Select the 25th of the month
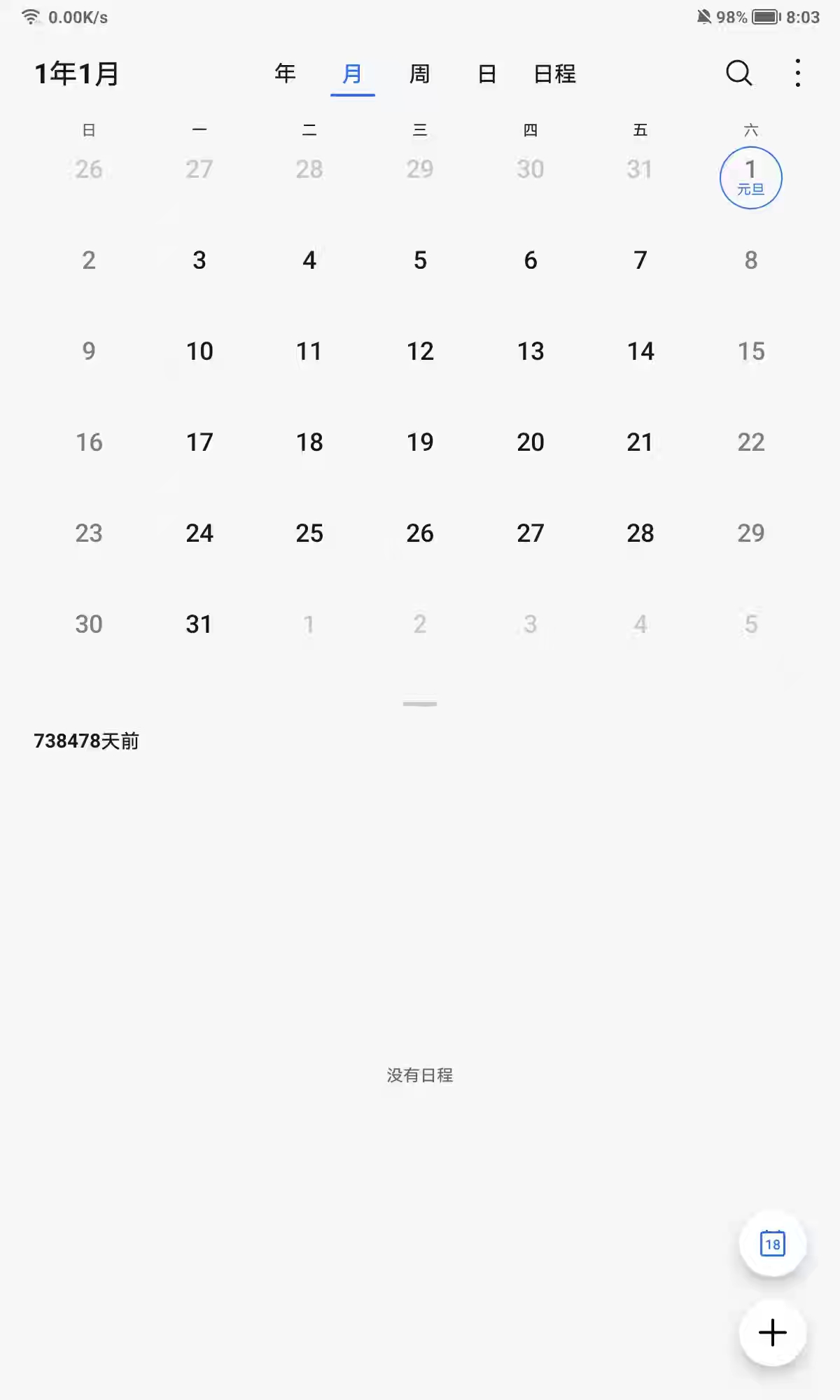840x1400 pixels. (x=309, y=533)
